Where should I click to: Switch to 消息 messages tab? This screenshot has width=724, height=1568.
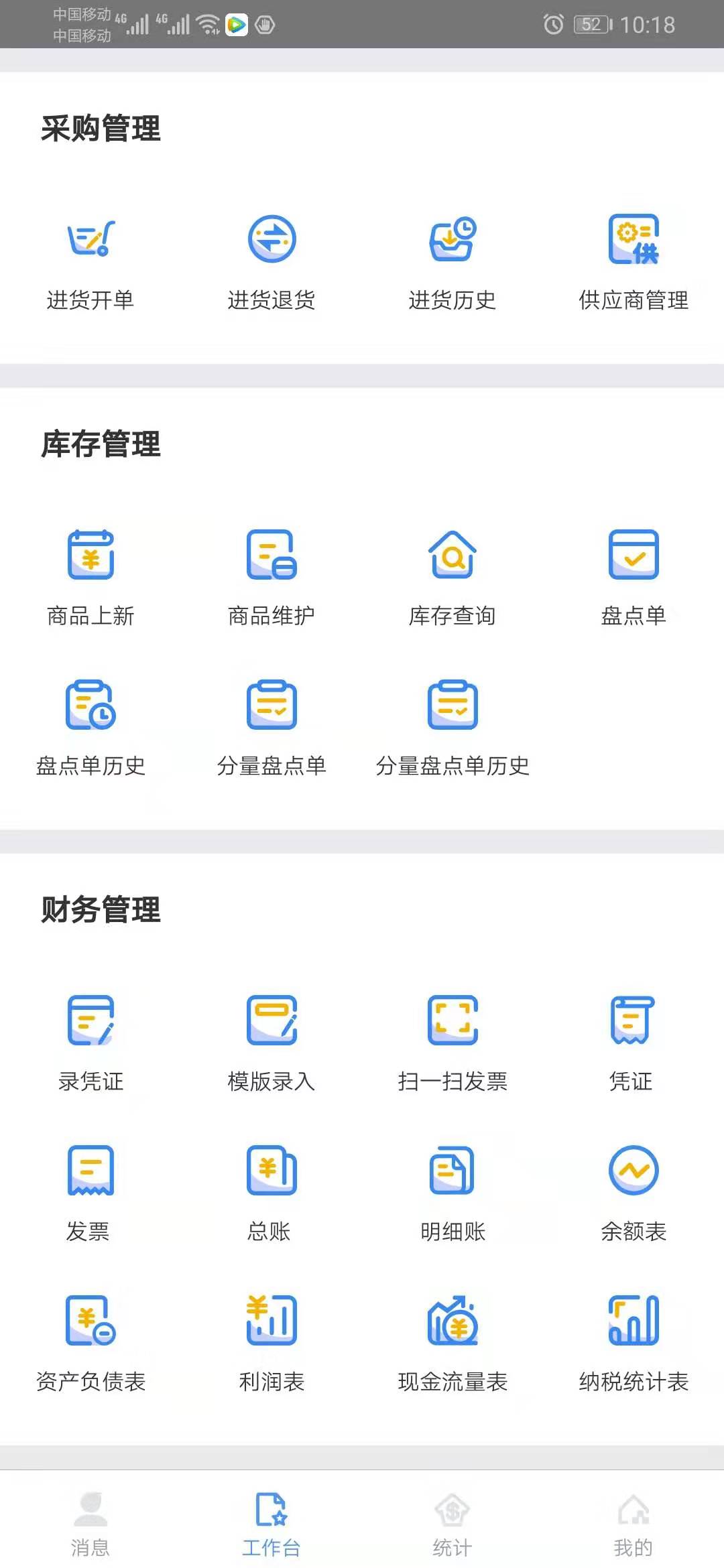(x=90, y=1524)
